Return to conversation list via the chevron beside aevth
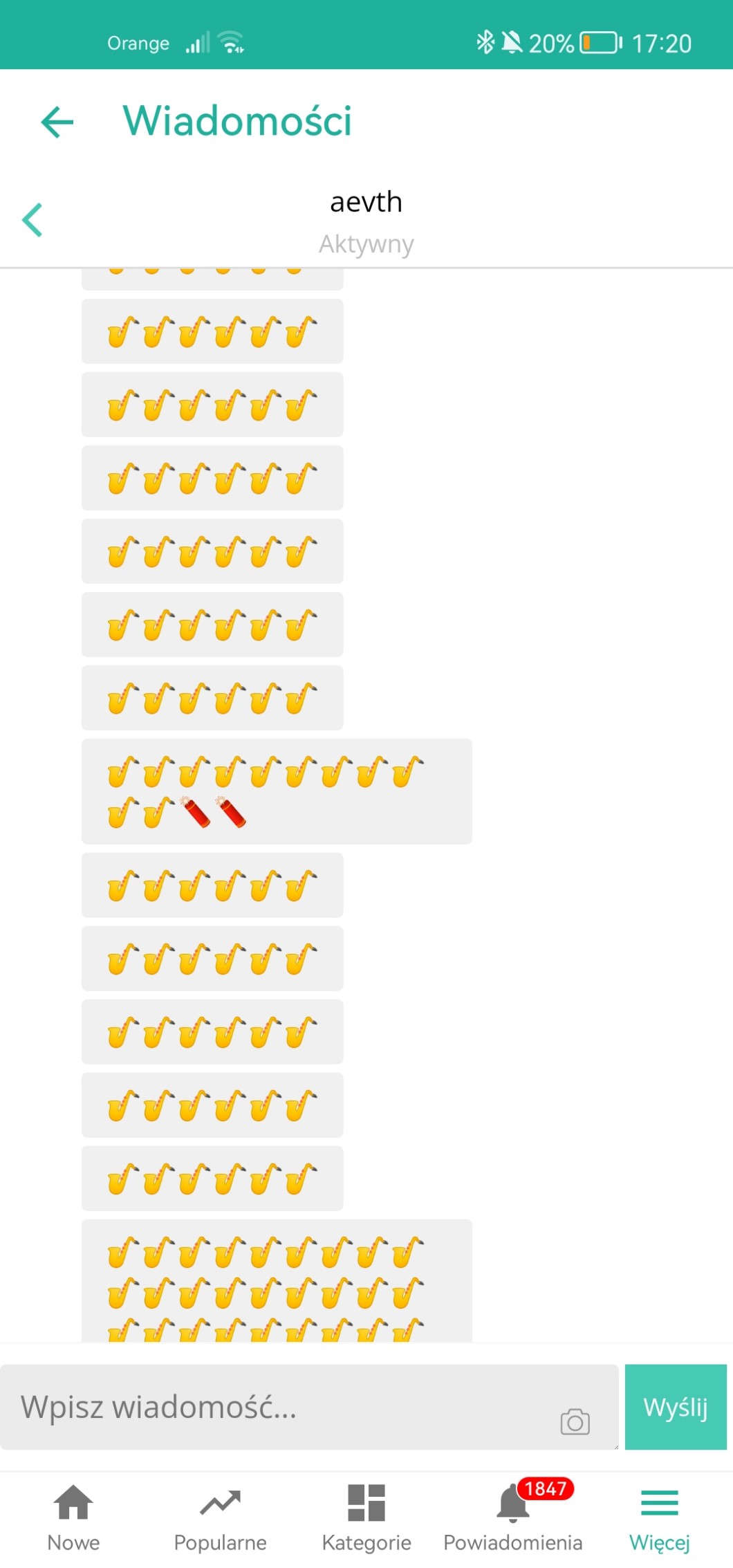This screenshot has height=1568, width=733. (33, 220)
